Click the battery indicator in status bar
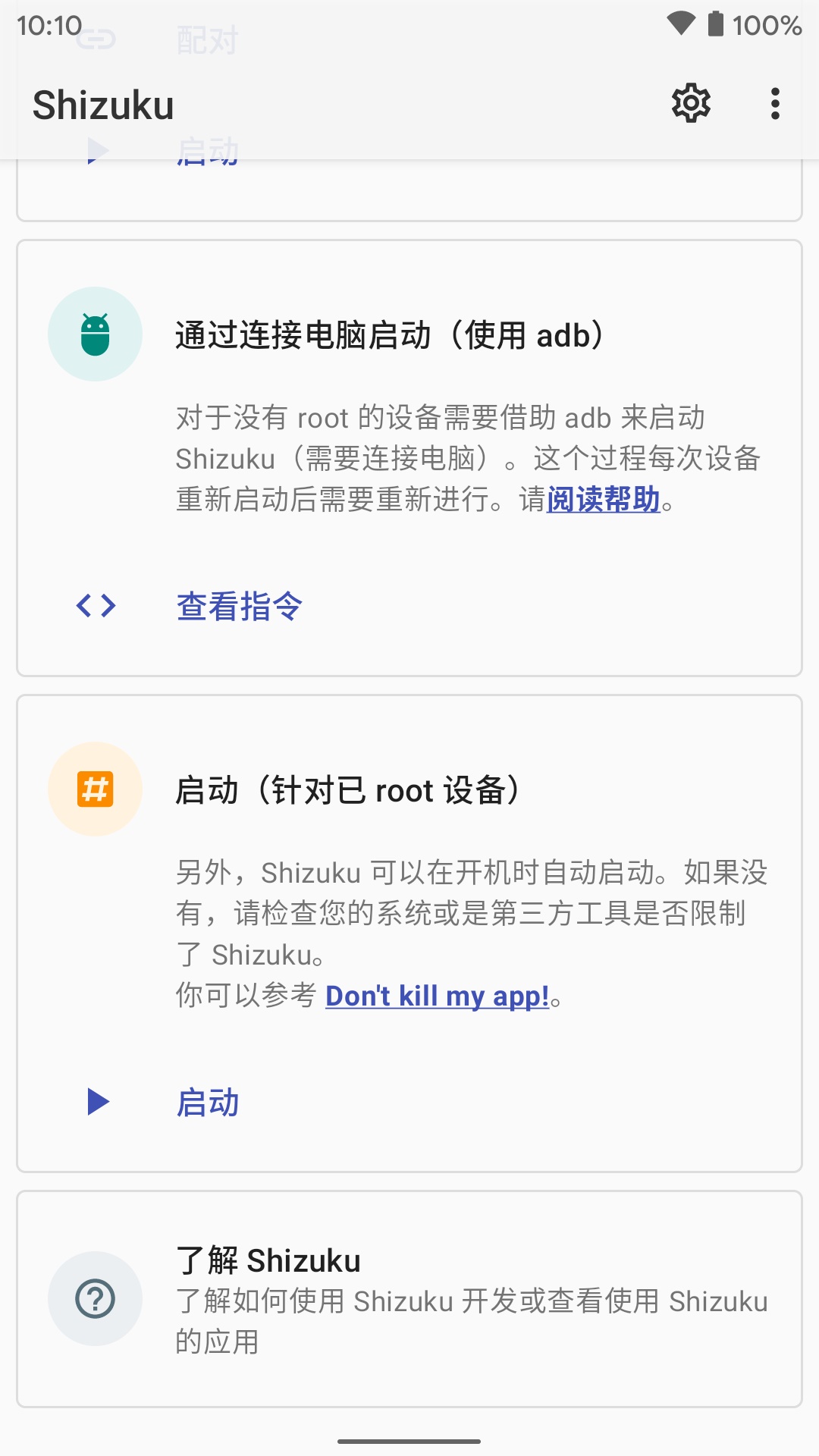Screen dimensions: 819x1456 click(716, 23)
